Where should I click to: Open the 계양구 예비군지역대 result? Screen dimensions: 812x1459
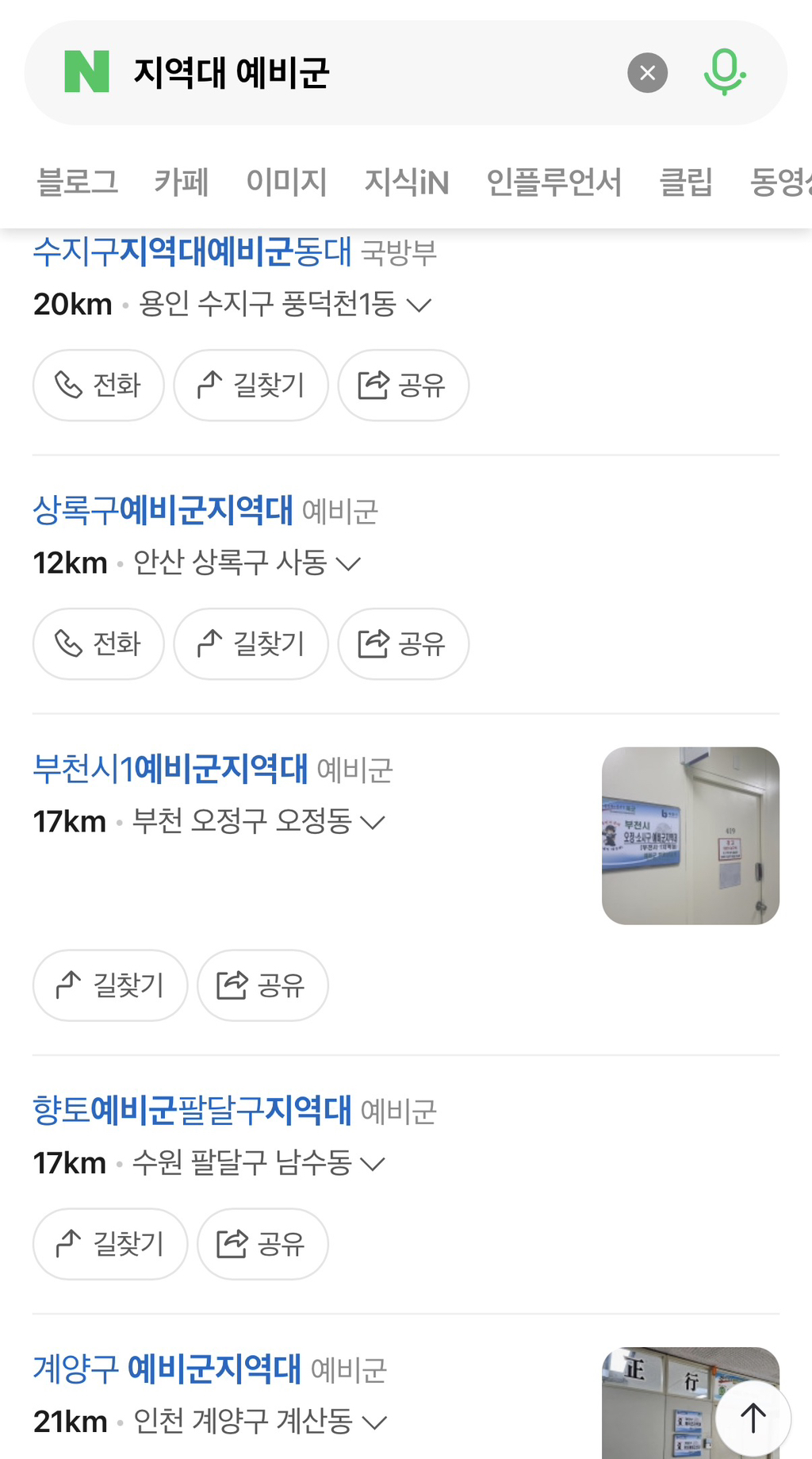[167, 1369]
